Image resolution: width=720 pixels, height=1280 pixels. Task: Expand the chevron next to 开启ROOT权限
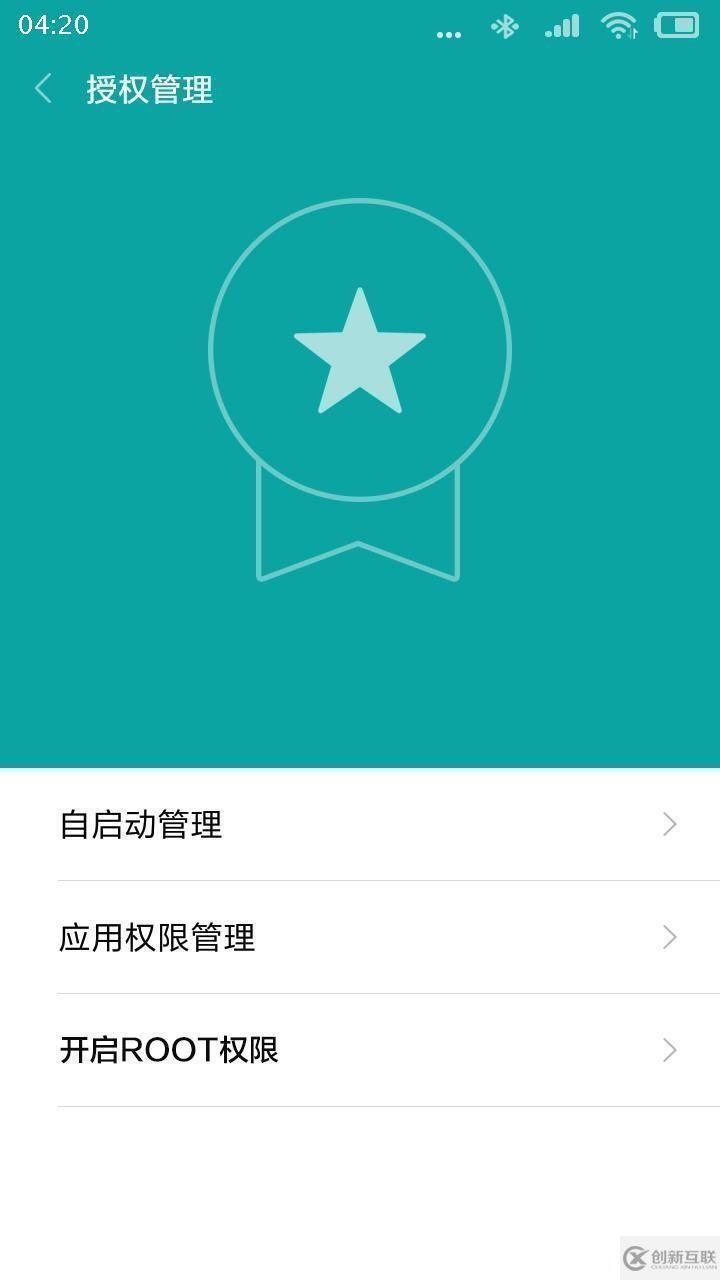pyautogui.click(x=669, y=1050)
